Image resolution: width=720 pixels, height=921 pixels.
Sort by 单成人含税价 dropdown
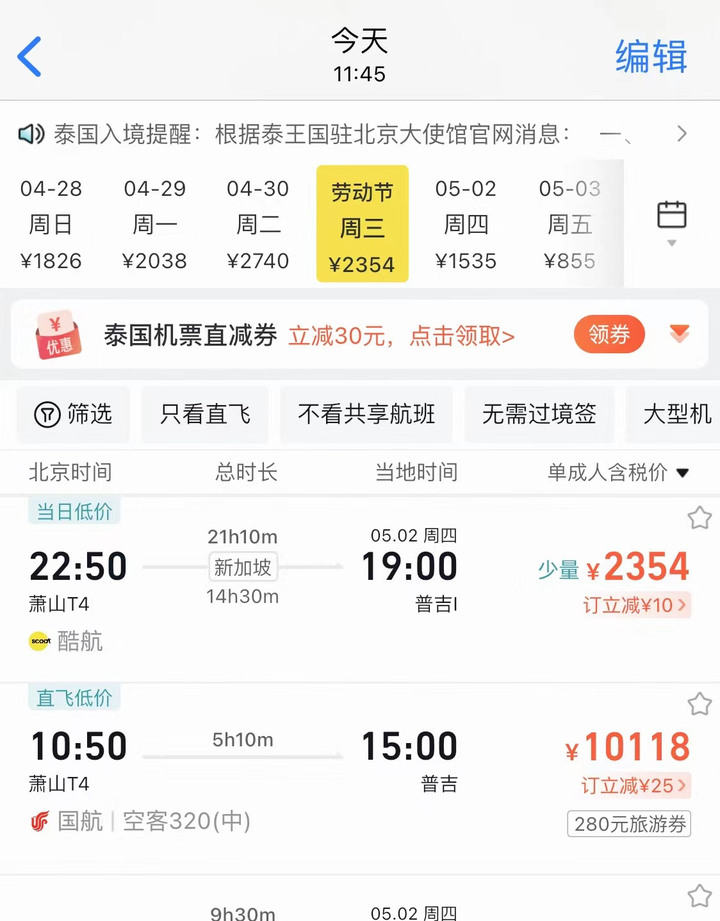tap(618, 472)
